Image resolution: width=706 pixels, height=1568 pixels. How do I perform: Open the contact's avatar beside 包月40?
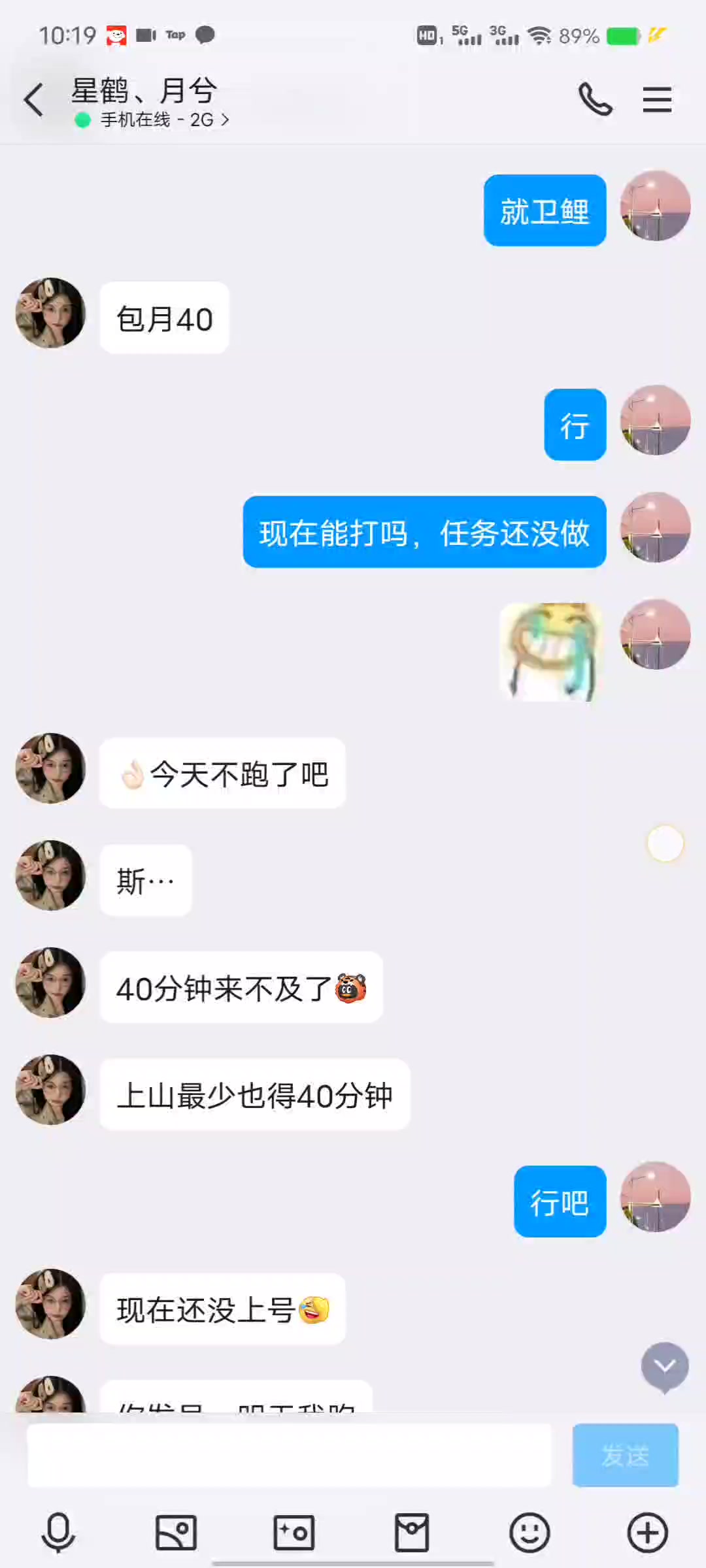click(50, 313)
